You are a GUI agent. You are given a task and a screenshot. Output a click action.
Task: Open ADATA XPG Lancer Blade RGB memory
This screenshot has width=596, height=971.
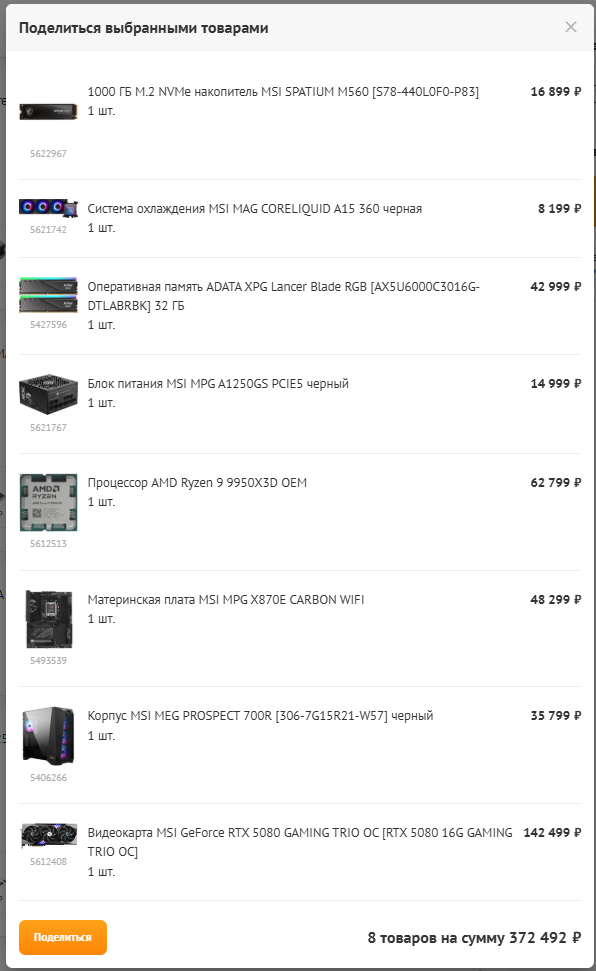point(284,296)
